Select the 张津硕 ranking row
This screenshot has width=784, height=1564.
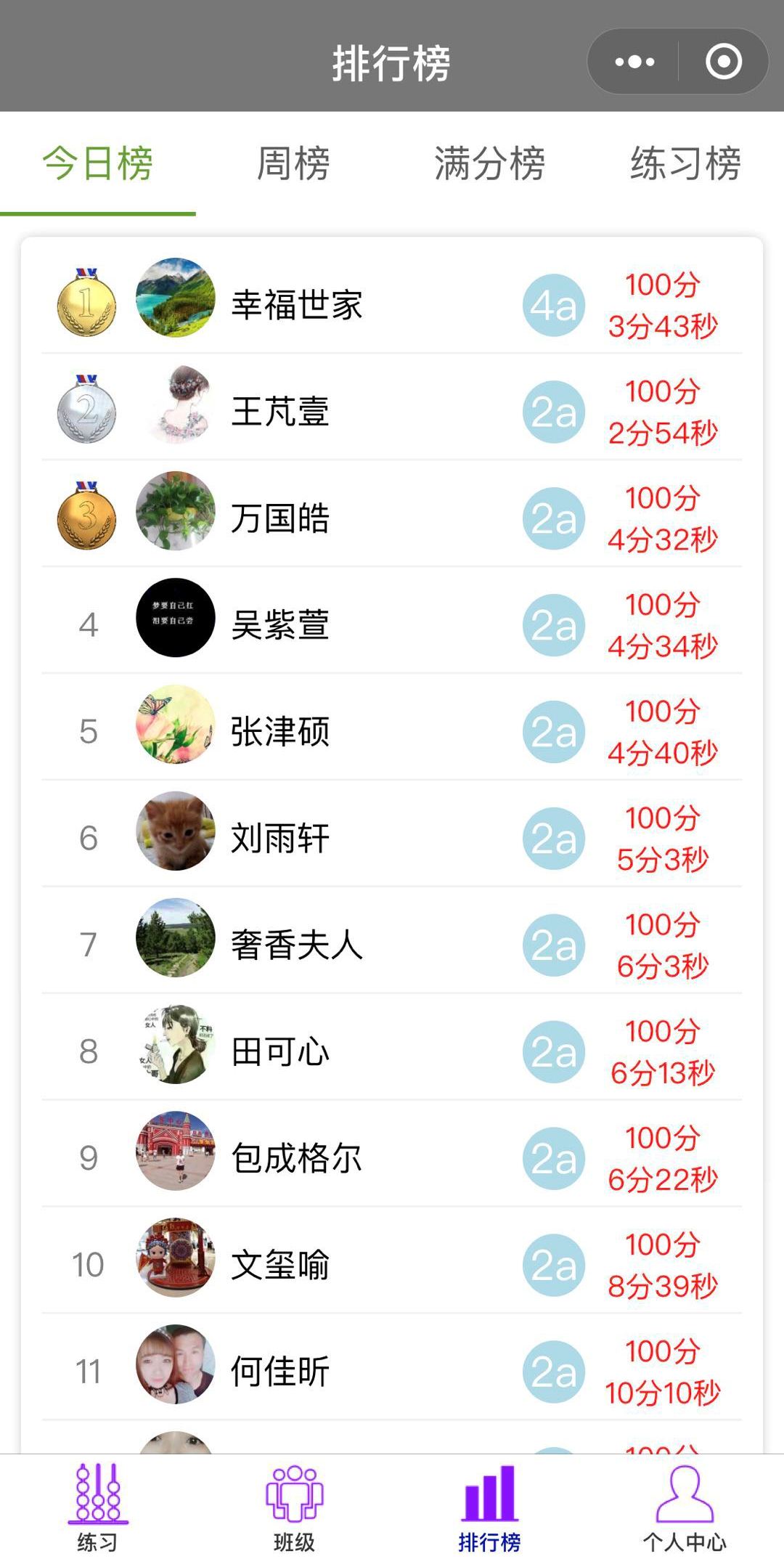[x=392, y=728]
